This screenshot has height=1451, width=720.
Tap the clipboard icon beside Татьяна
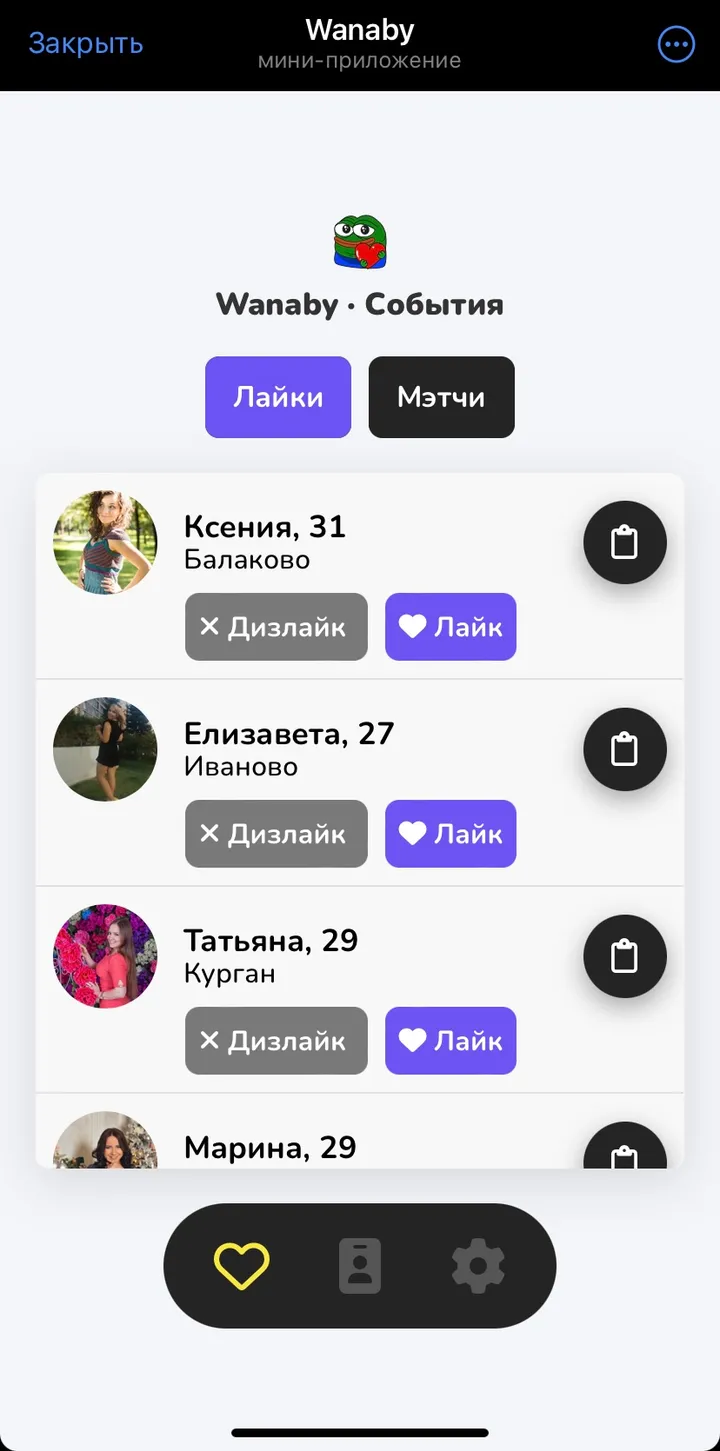coord(625,957)
